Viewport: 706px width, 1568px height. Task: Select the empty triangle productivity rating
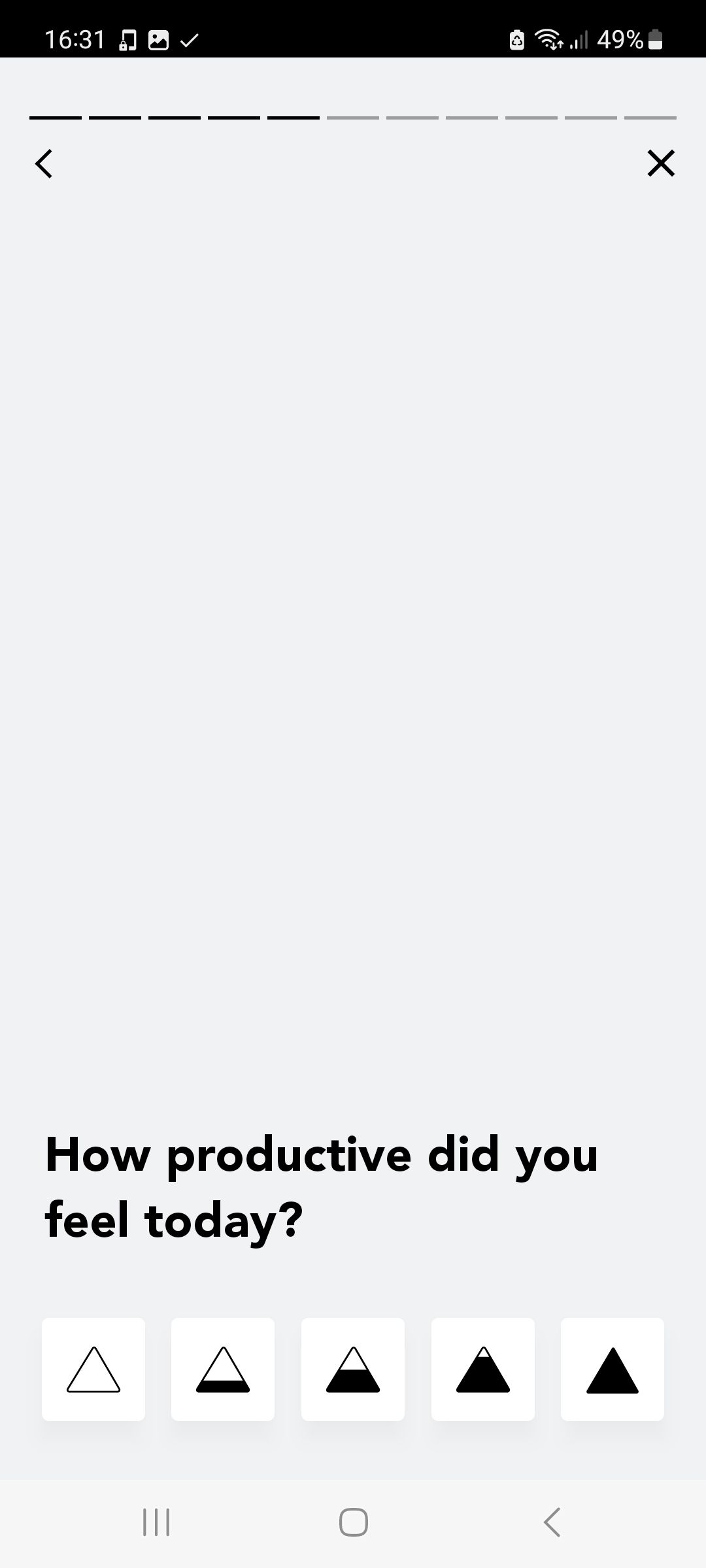pos(93,1369)
